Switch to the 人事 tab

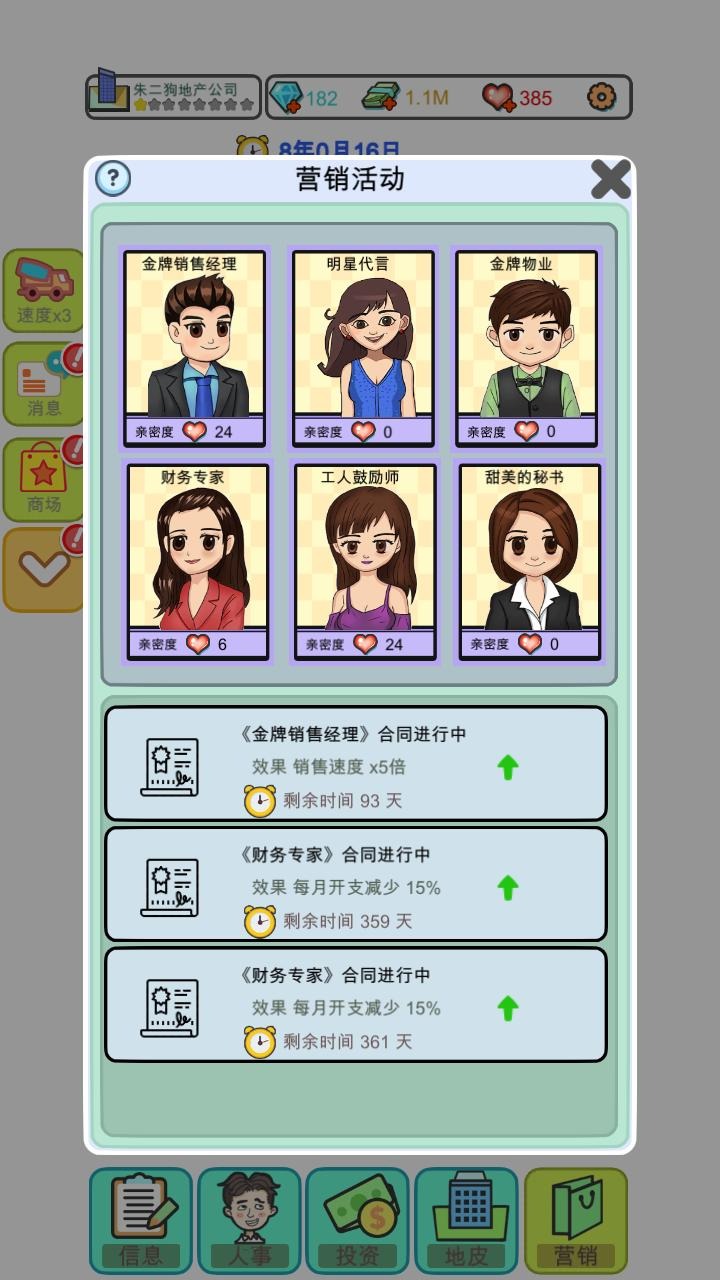click(x=250, y=1220)
